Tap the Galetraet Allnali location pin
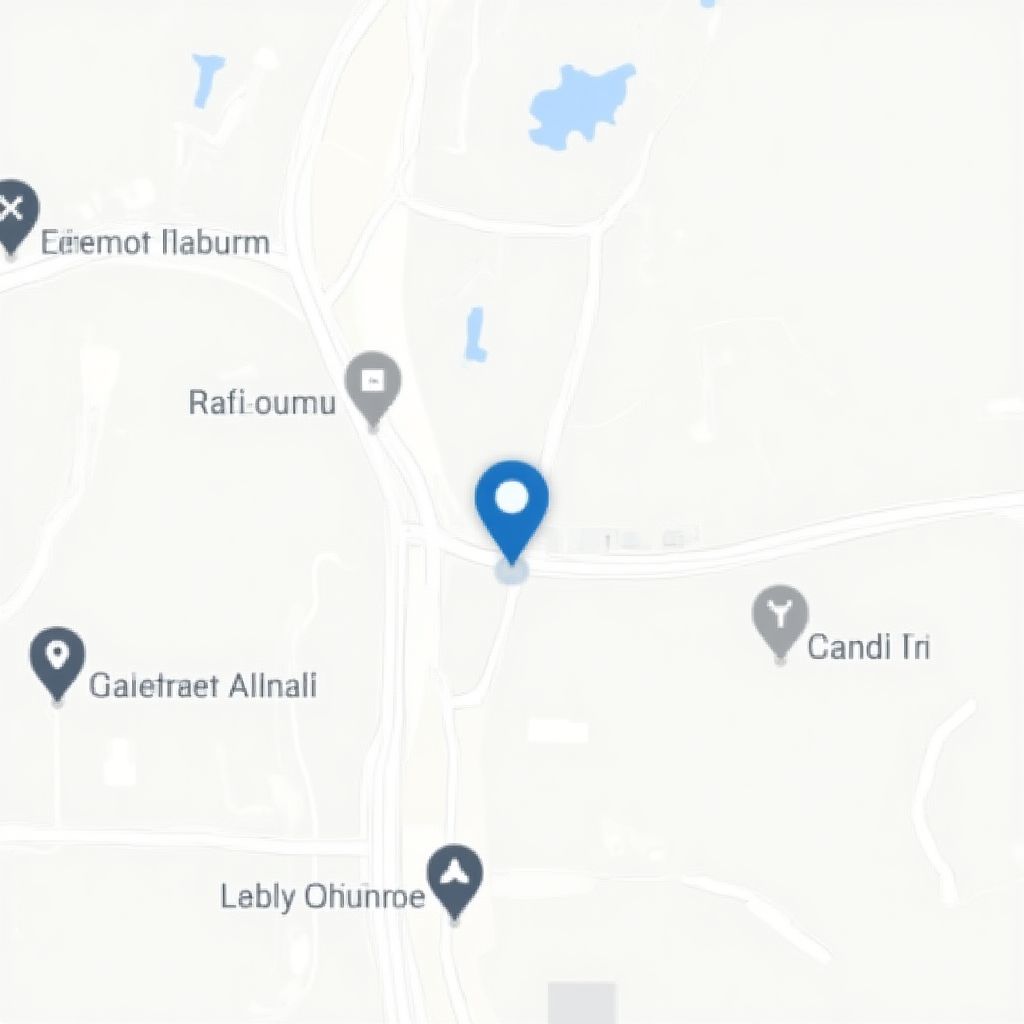This screenshot has width=1024, height=1024. click(58, 658)
